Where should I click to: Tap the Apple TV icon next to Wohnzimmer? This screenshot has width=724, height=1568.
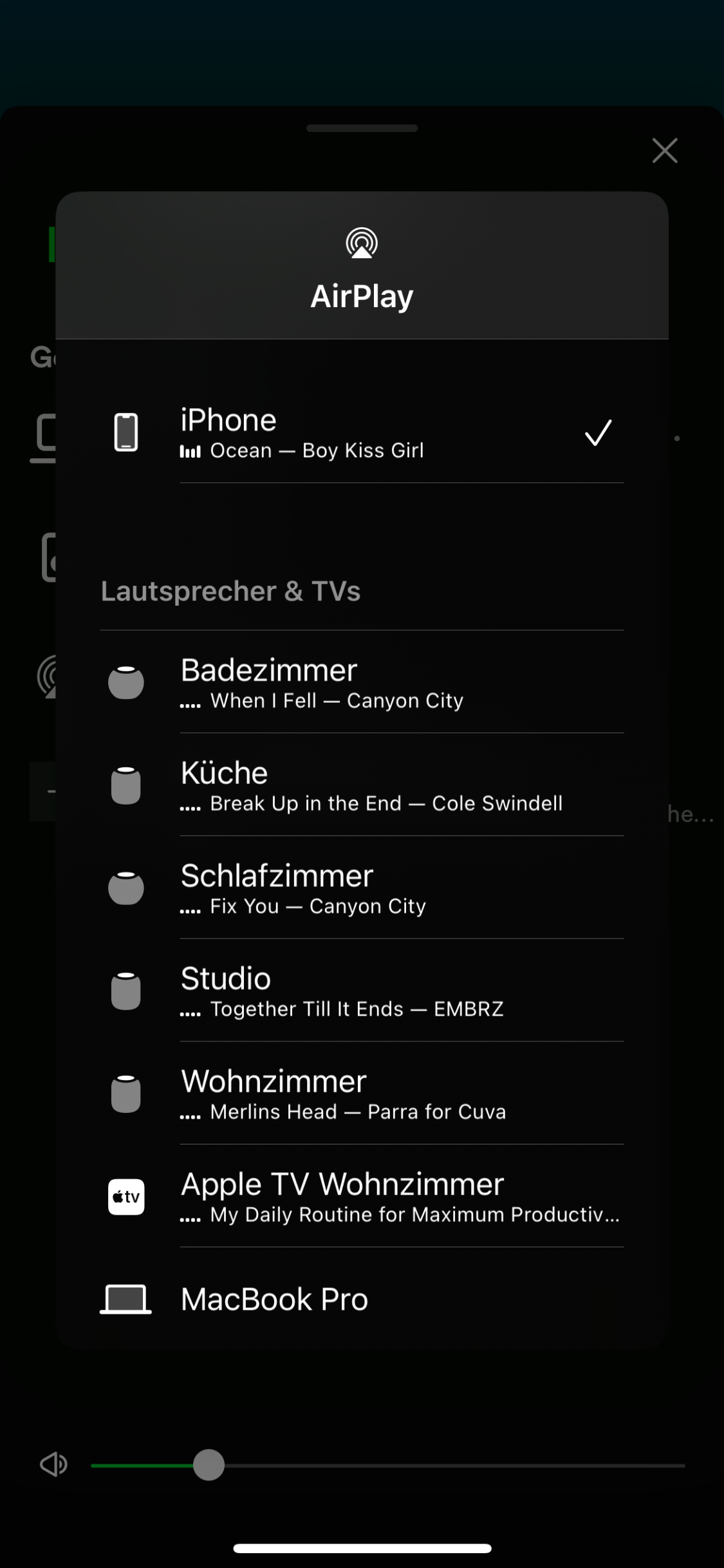[x=126, y=1197]
